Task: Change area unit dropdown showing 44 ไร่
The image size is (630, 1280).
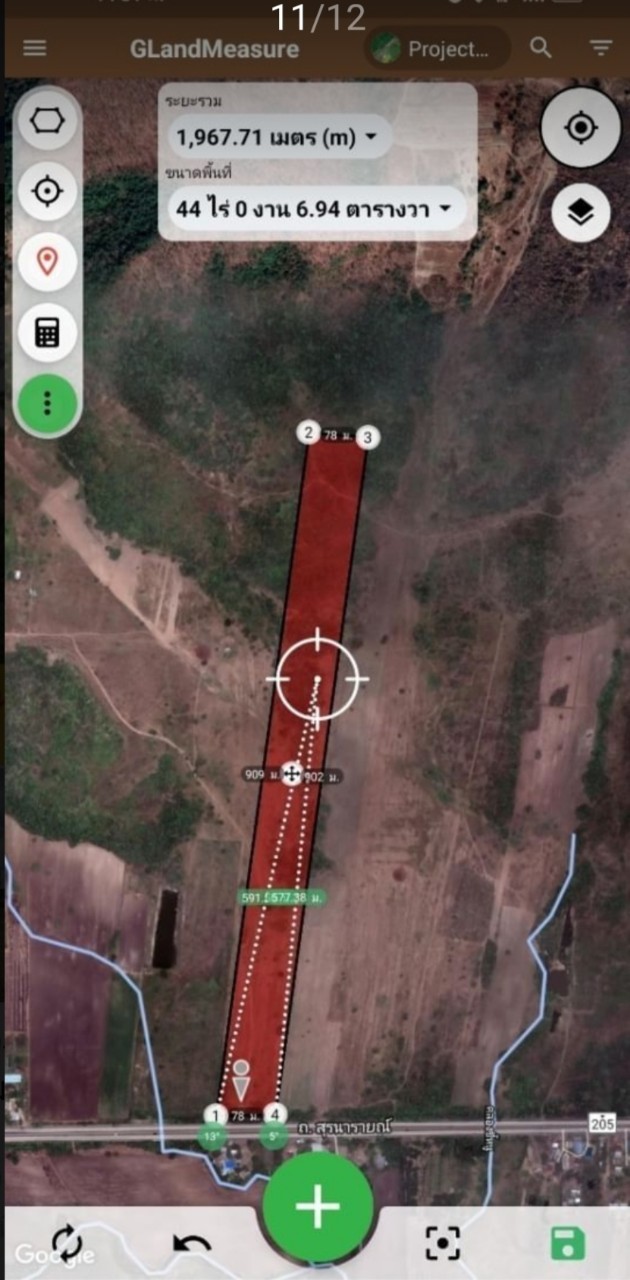Action: [x=315, y=210]
